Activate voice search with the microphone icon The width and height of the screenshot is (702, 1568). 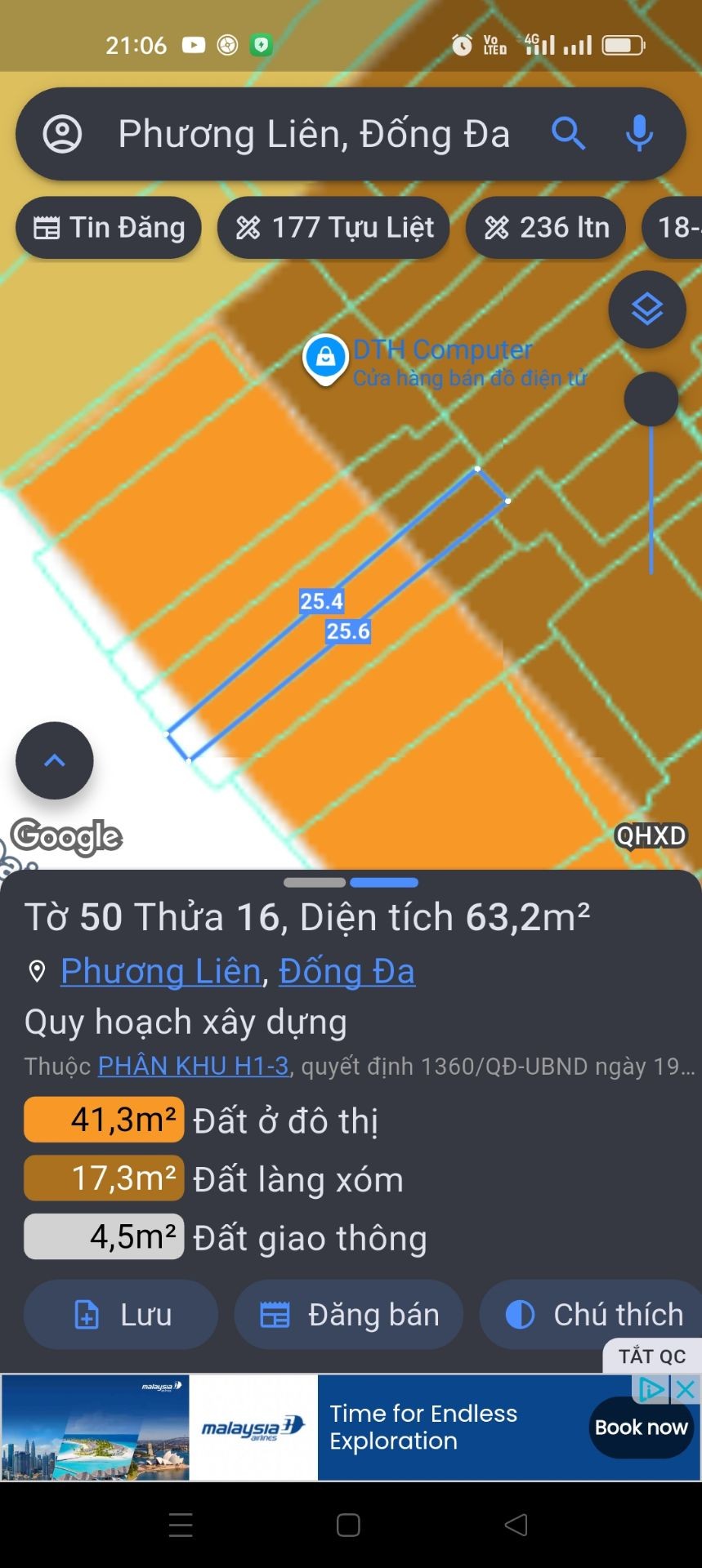coord(642,134)
